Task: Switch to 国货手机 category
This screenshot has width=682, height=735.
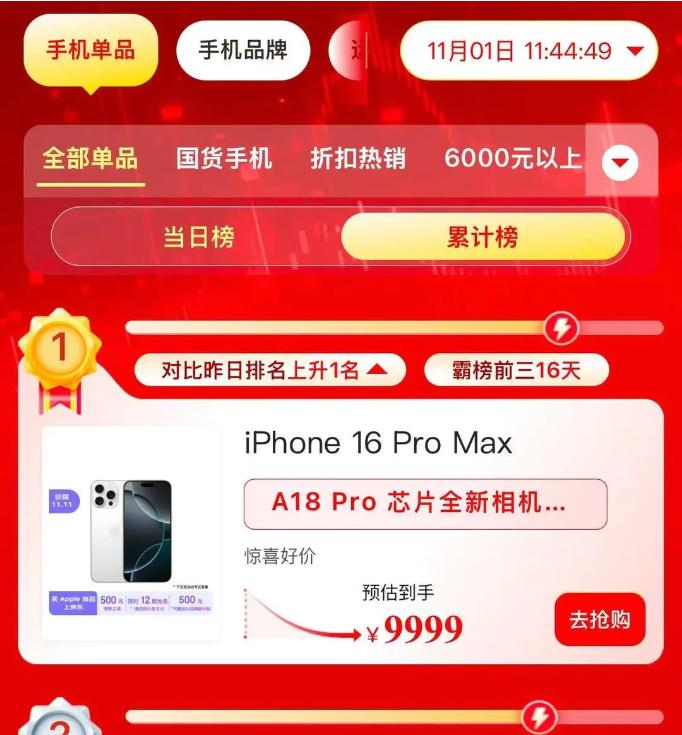Action: 224,158
